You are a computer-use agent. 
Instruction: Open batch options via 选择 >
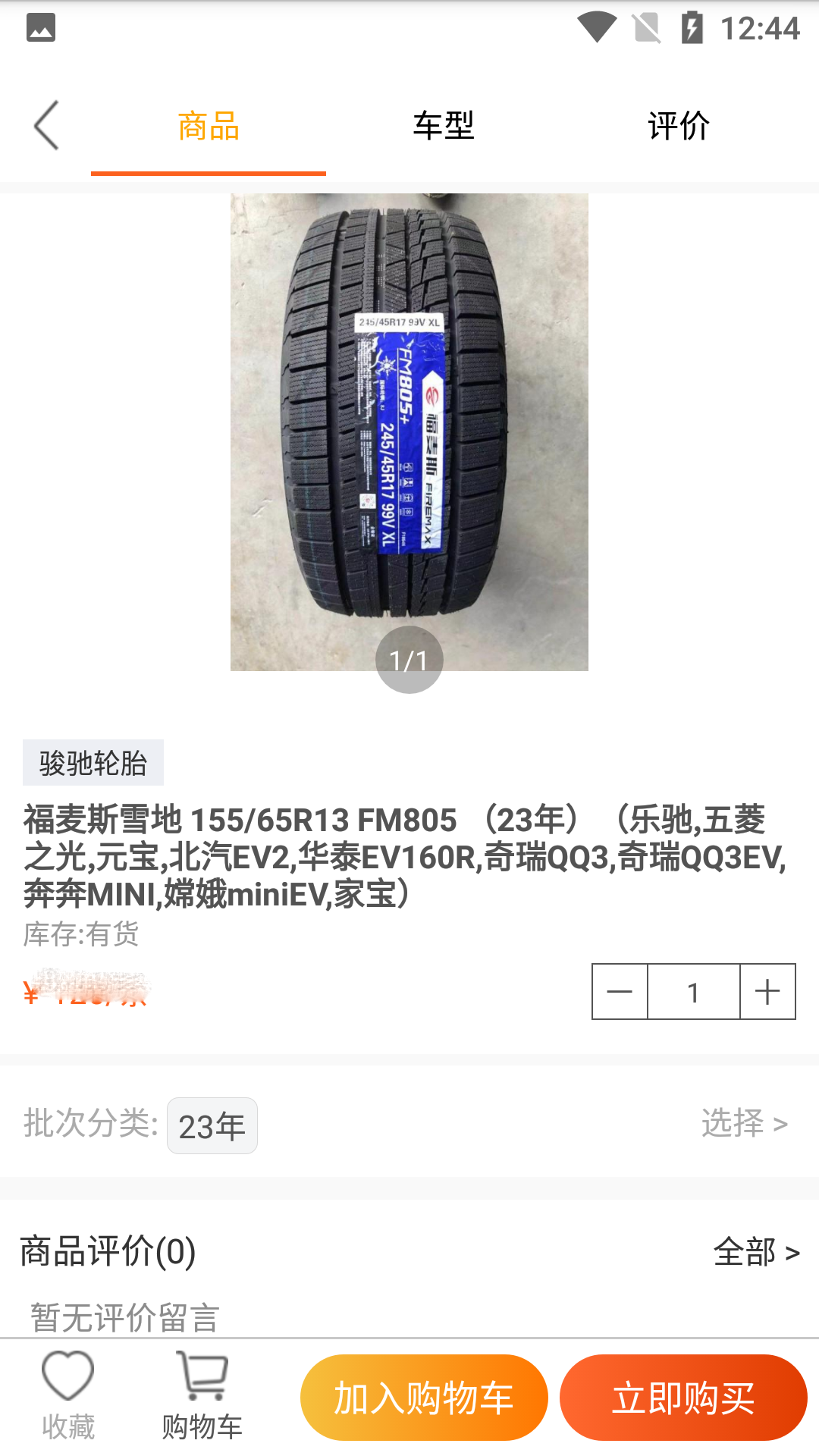(x=744, y=1123)
